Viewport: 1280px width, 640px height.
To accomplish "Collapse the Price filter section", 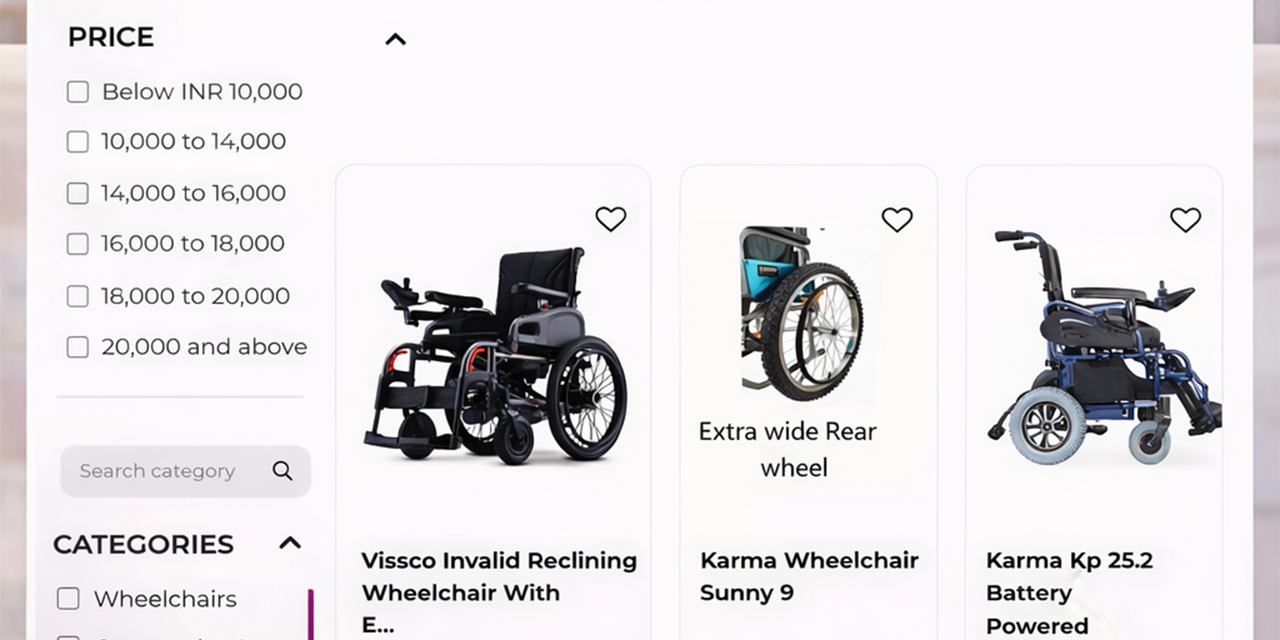I will [x=396, y=40].
